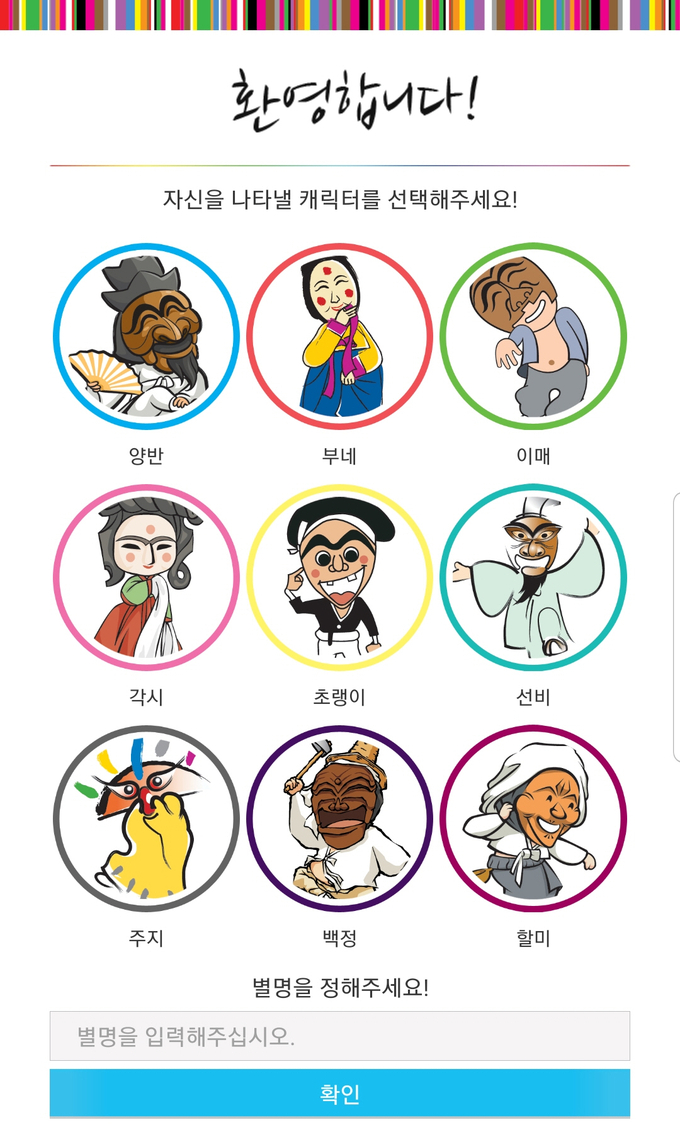
Task: Tap the 확인 confirm button
Action: point(340,1093)
